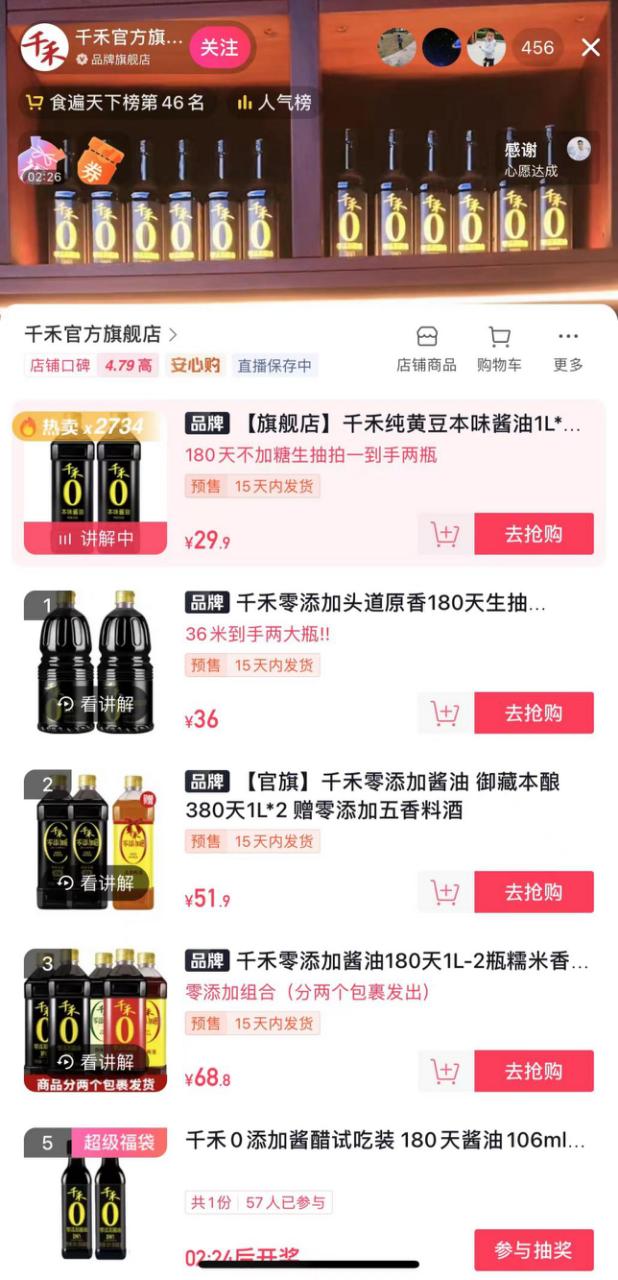View the audience count 456 list
Screen dimensions: 618x1280
537,47
